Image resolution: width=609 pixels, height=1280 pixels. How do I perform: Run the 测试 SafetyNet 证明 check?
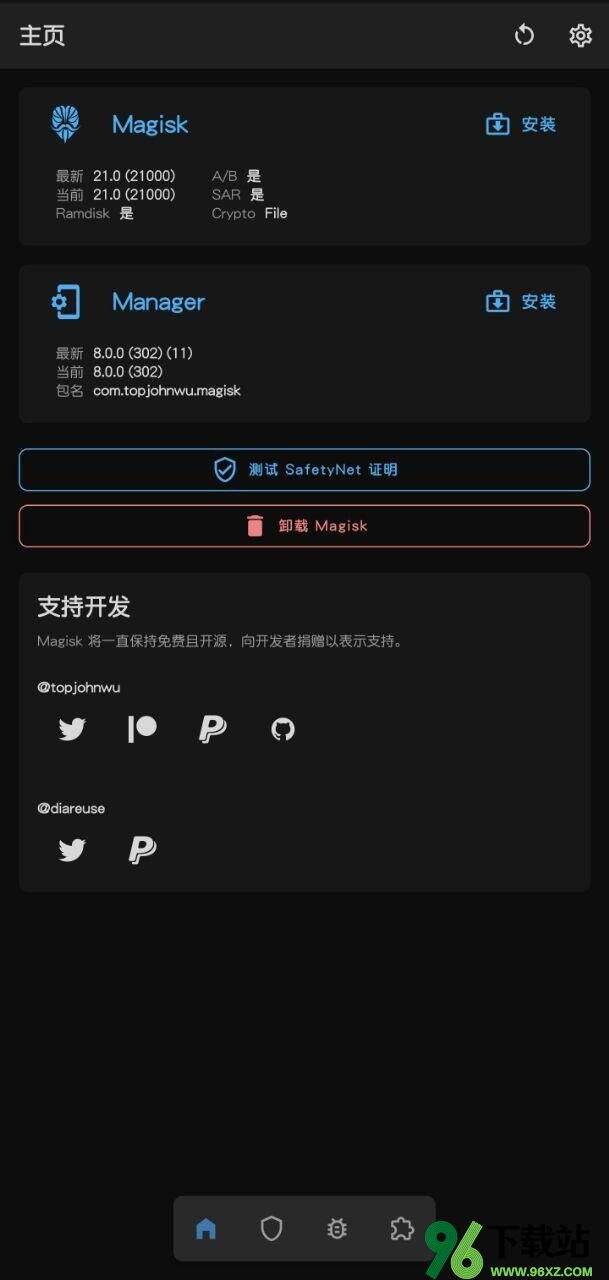point(304,470)
